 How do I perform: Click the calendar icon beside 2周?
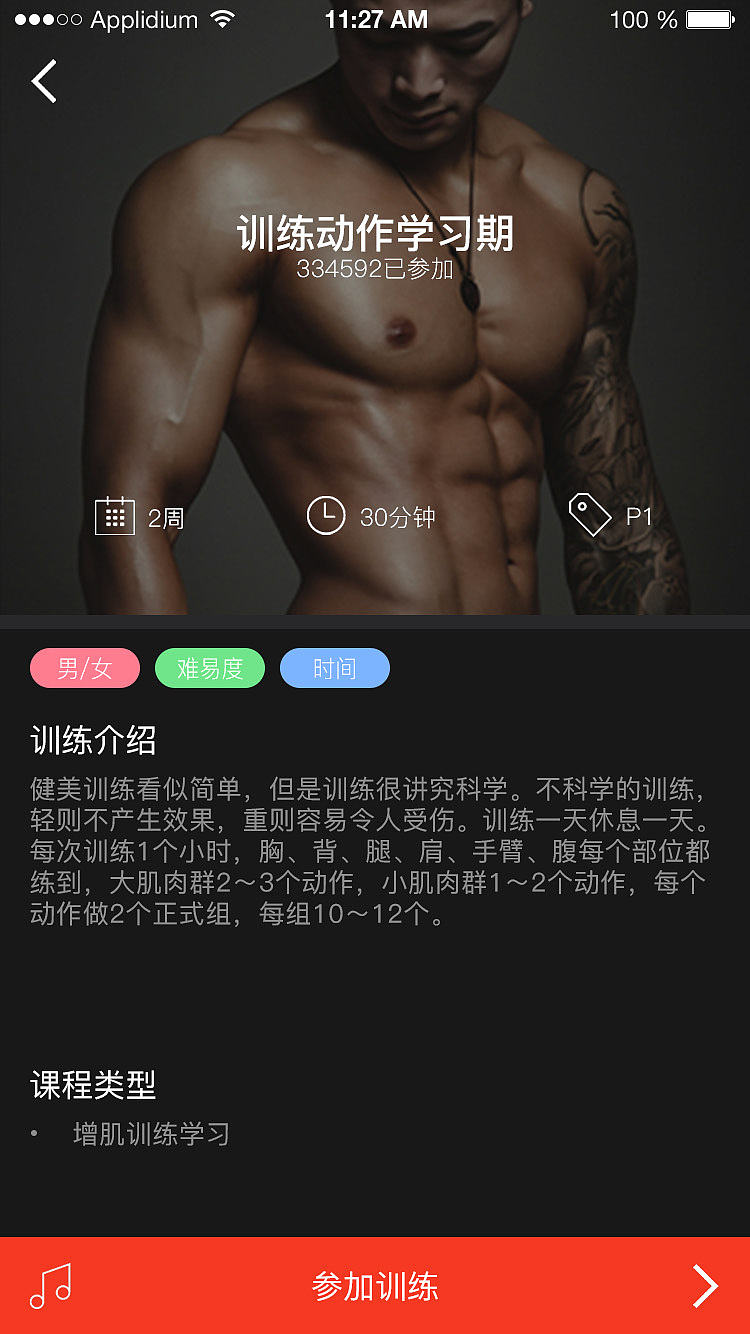pyautogui.click(x=118, y=516)
